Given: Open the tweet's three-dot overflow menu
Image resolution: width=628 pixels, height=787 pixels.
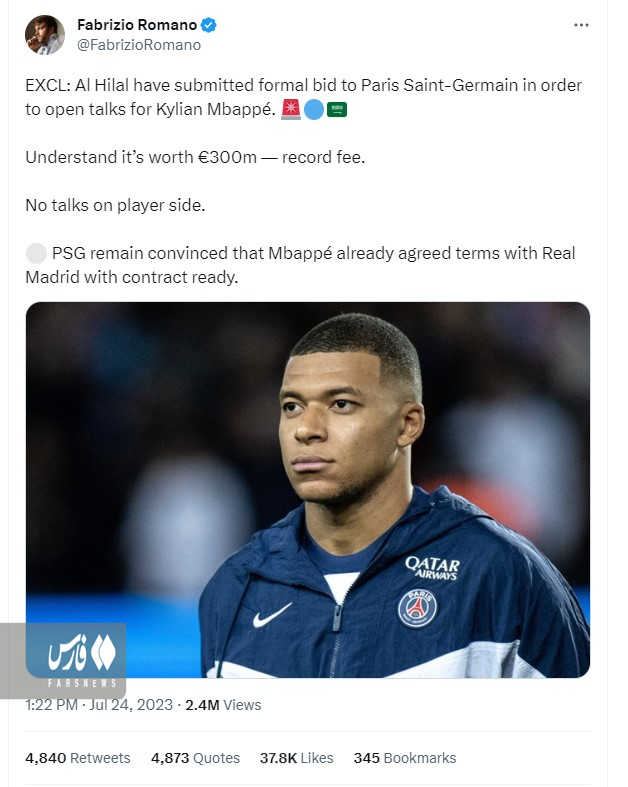Looking at the screenshot, I should [581, 25].
